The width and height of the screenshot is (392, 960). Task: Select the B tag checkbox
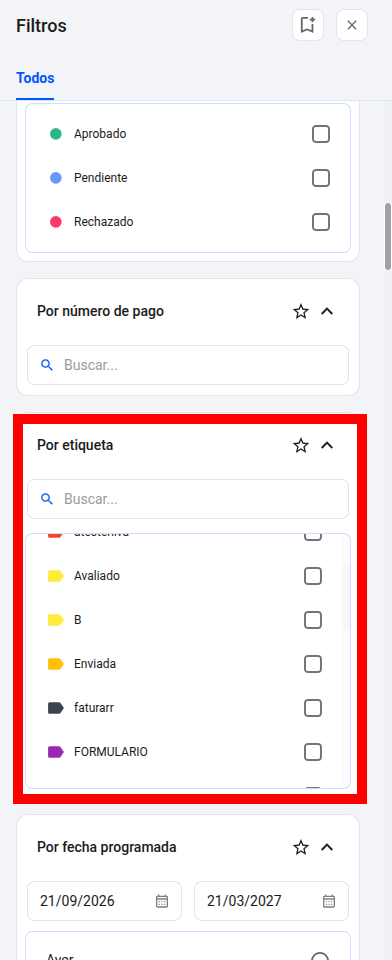click(313, 620)
